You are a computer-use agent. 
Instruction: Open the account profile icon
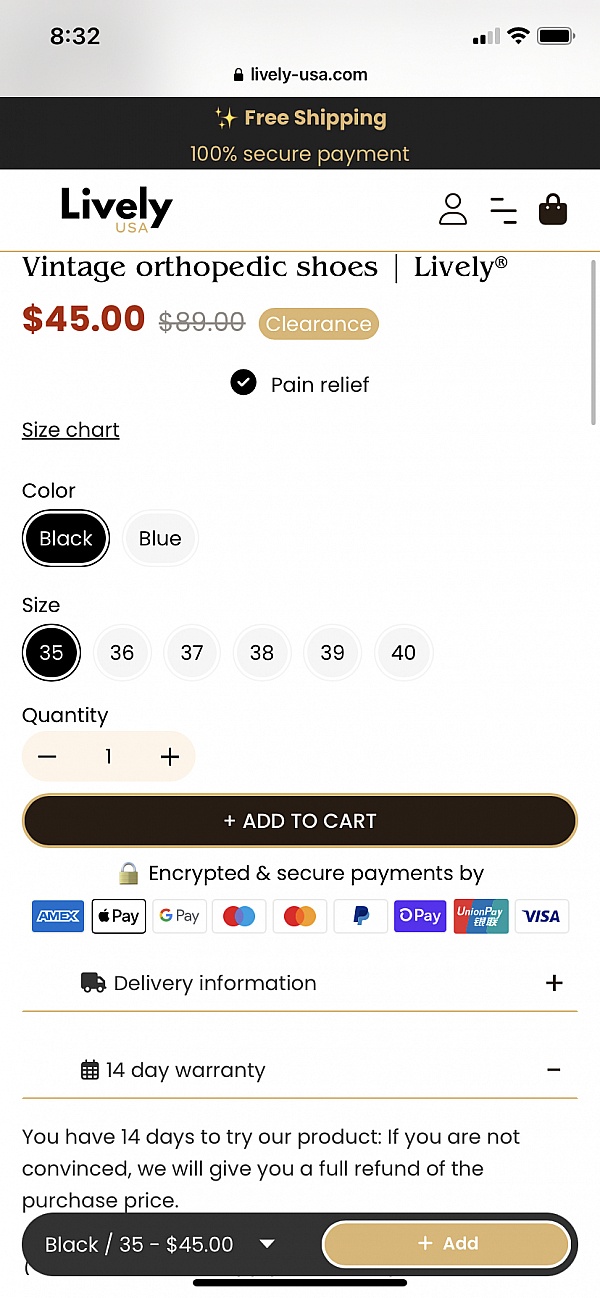pos(453,209)
